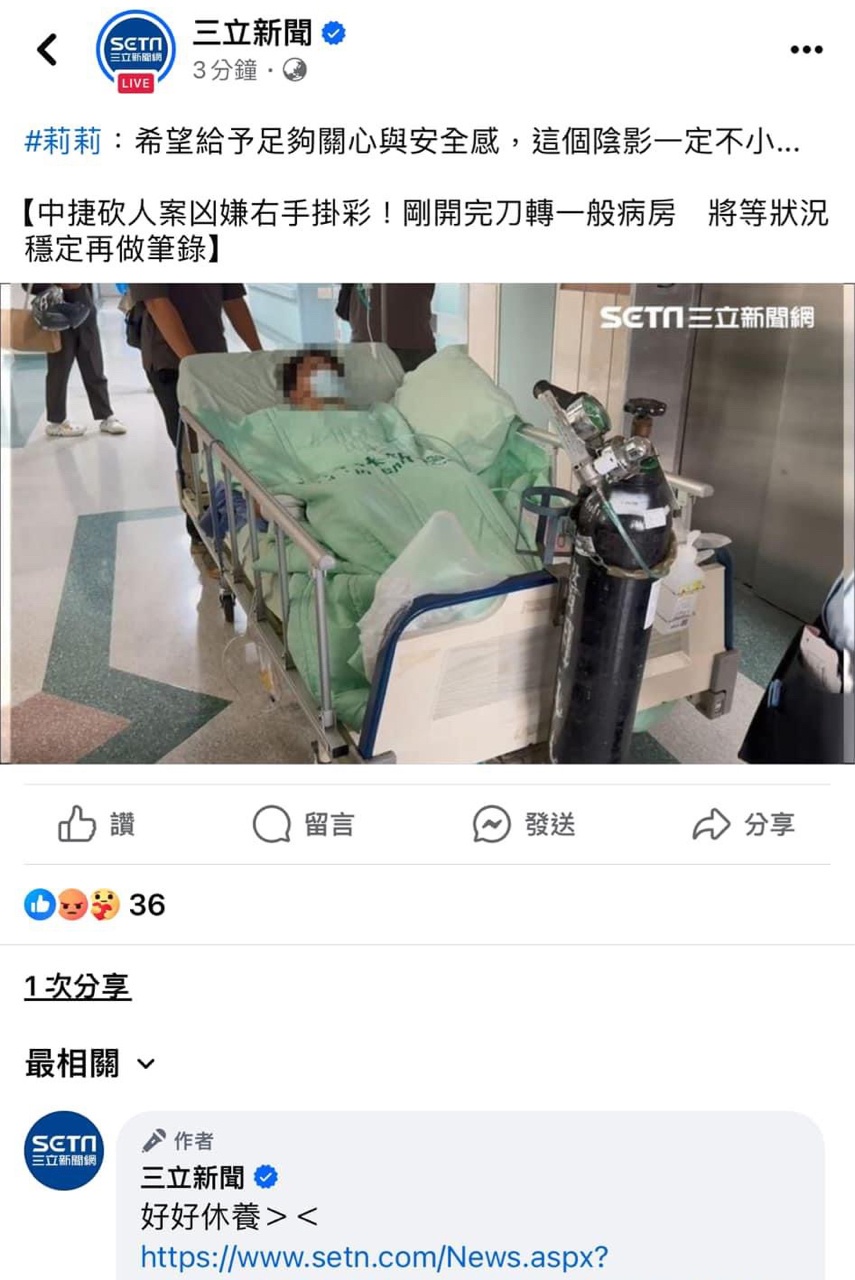Tap 留言 to comment on post
The height and width of the screenshot is (1280, 855).
(x=304, y=824)
